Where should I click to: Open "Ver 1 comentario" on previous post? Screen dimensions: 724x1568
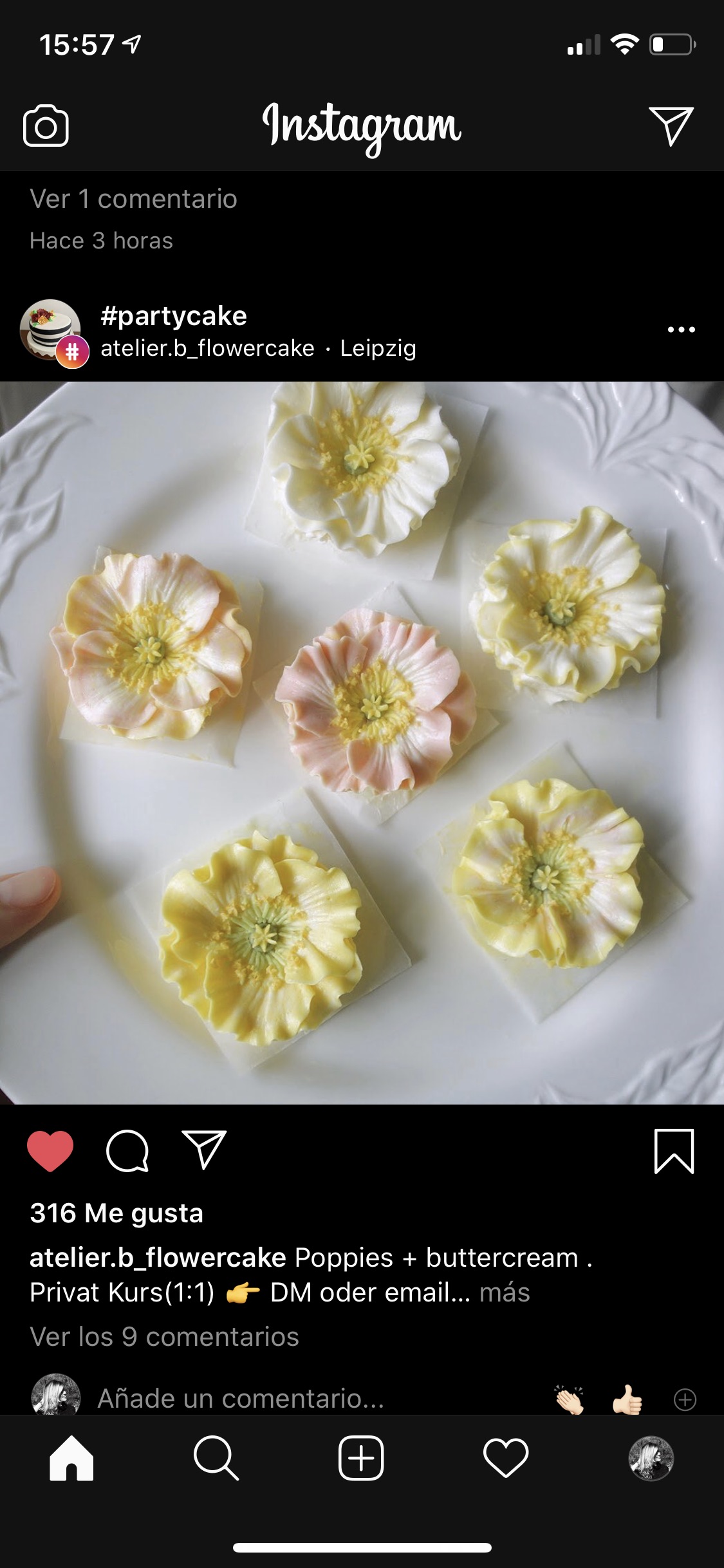coord(133,199)
